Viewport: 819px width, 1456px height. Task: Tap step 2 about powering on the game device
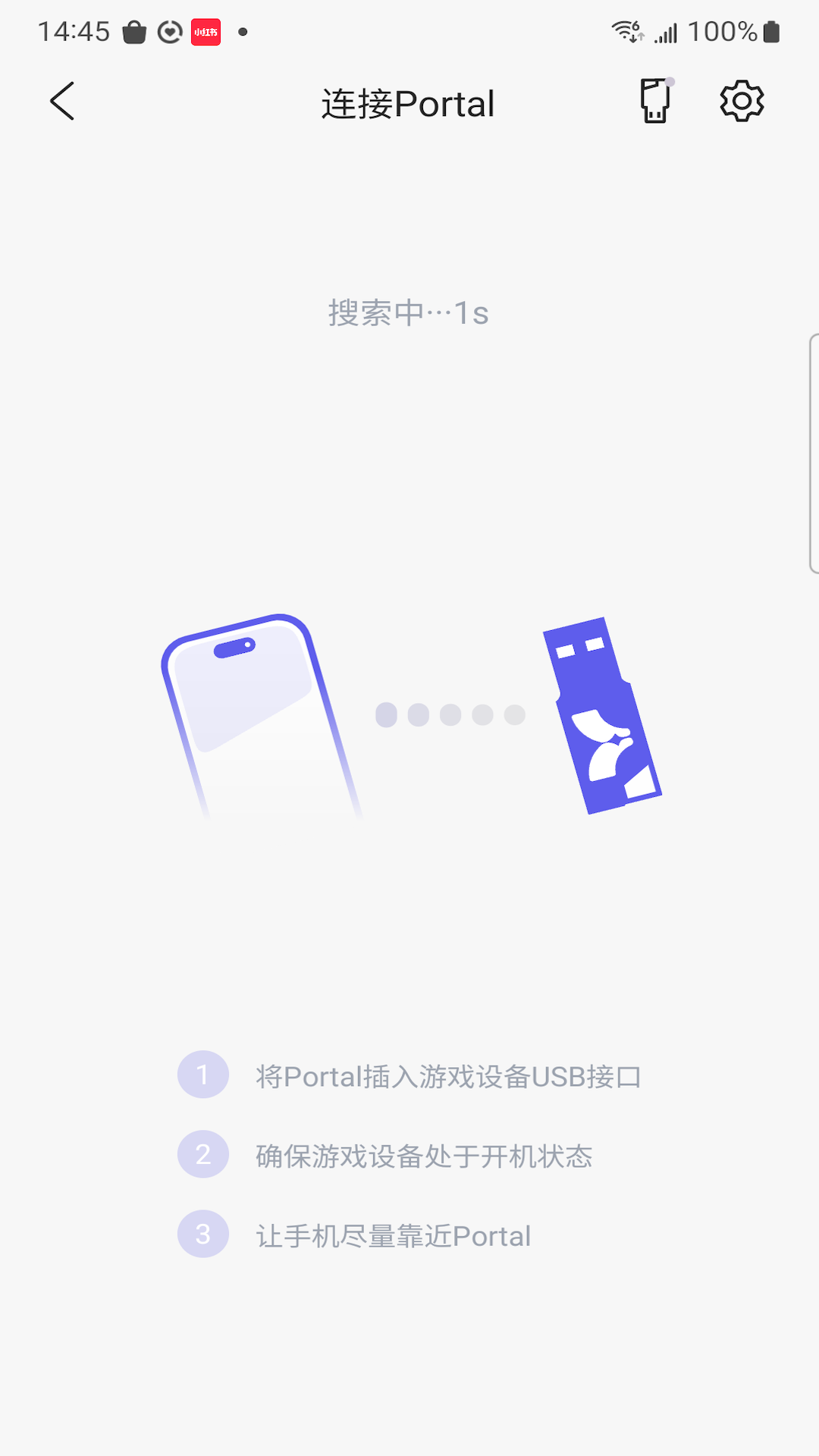point(425,1155)
